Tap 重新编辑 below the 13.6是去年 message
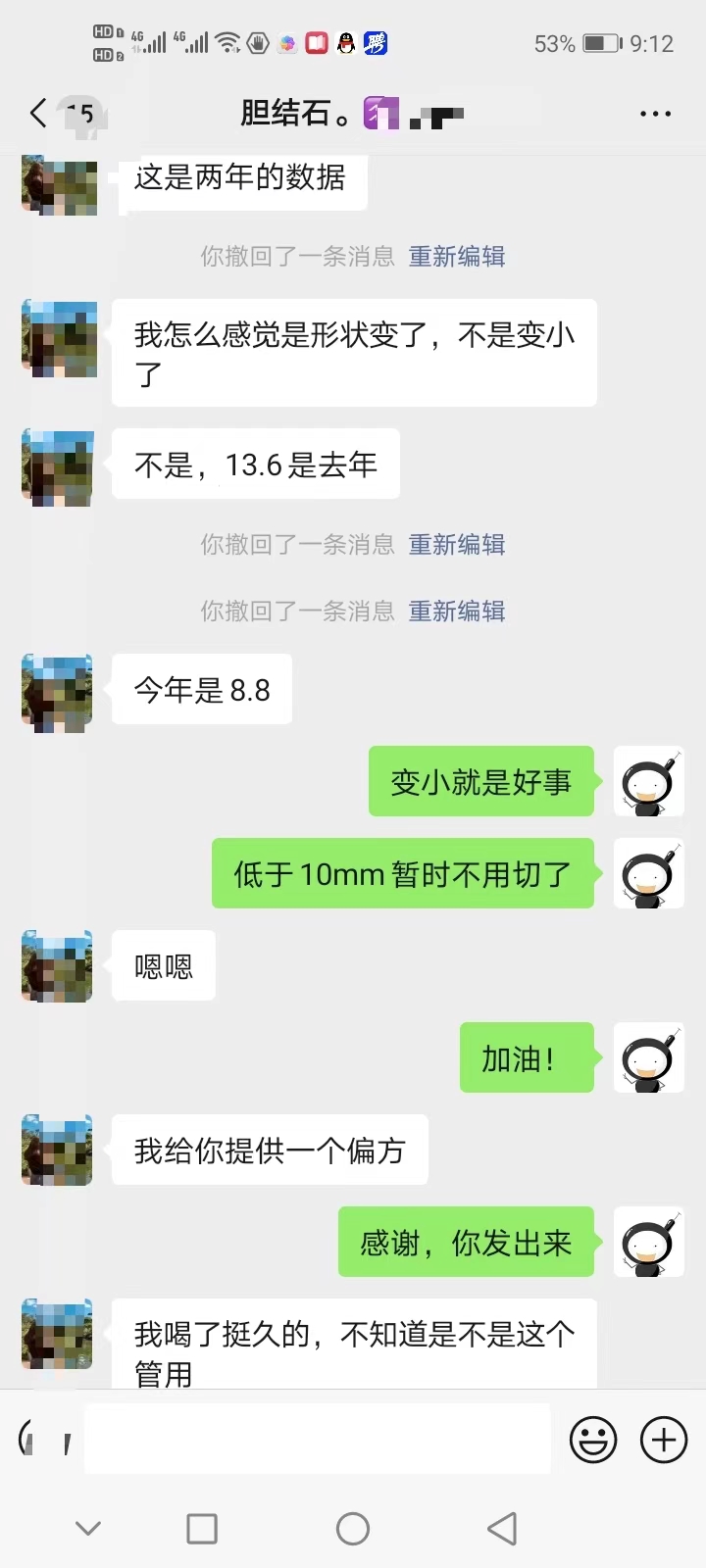The image size is (706, 1568). (x=457, y=545)
